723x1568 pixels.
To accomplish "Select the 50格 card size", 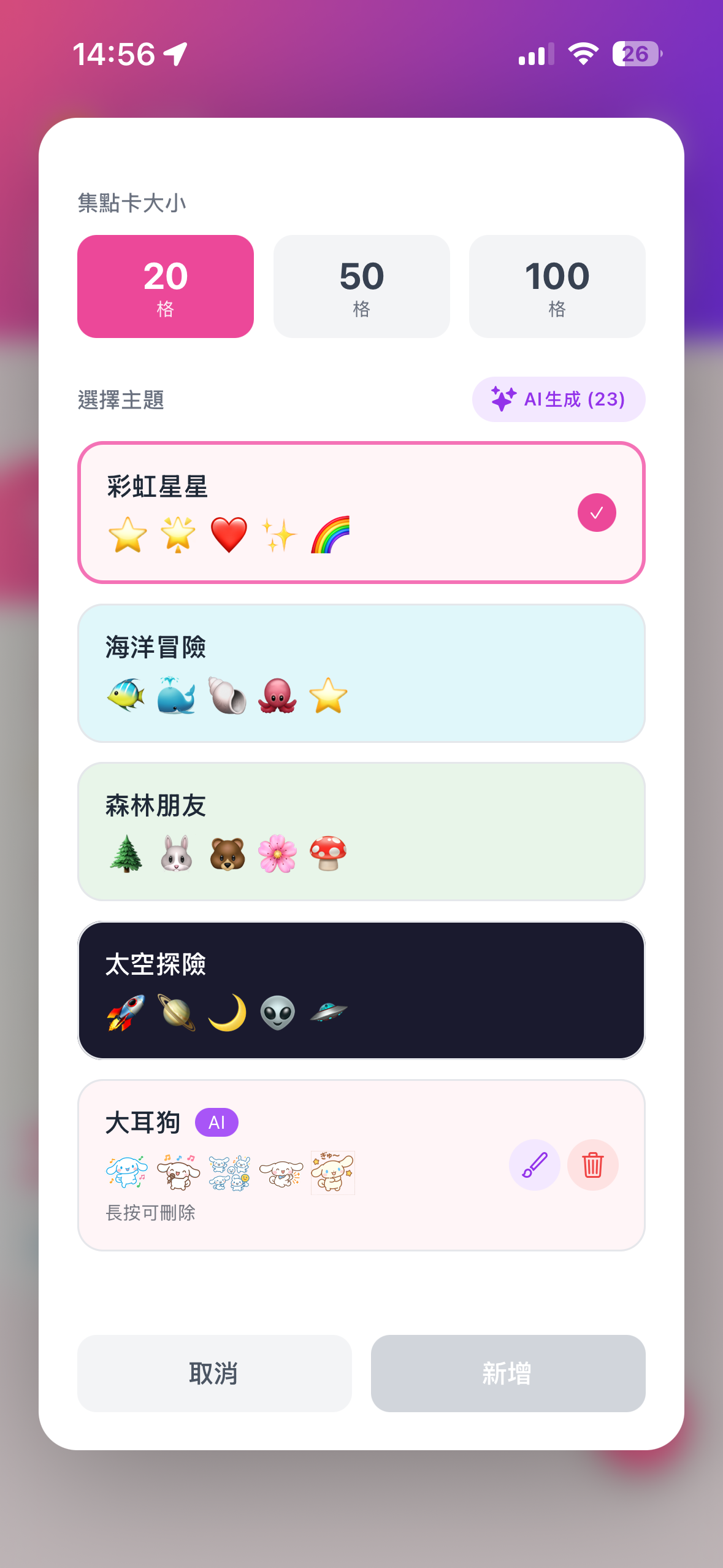I will point(361,286).
